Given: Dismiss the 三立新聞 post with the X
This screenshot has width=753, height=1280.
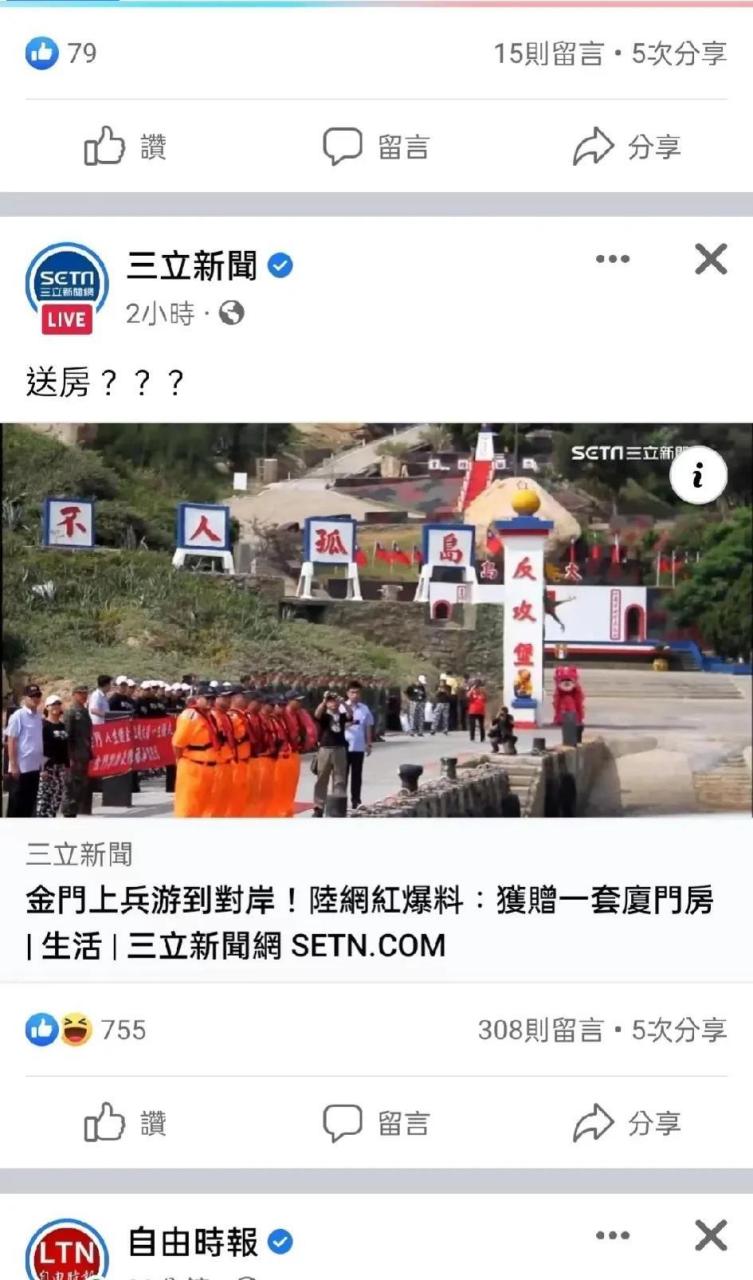Looking at the screenshot, I should tap(709, 258).
